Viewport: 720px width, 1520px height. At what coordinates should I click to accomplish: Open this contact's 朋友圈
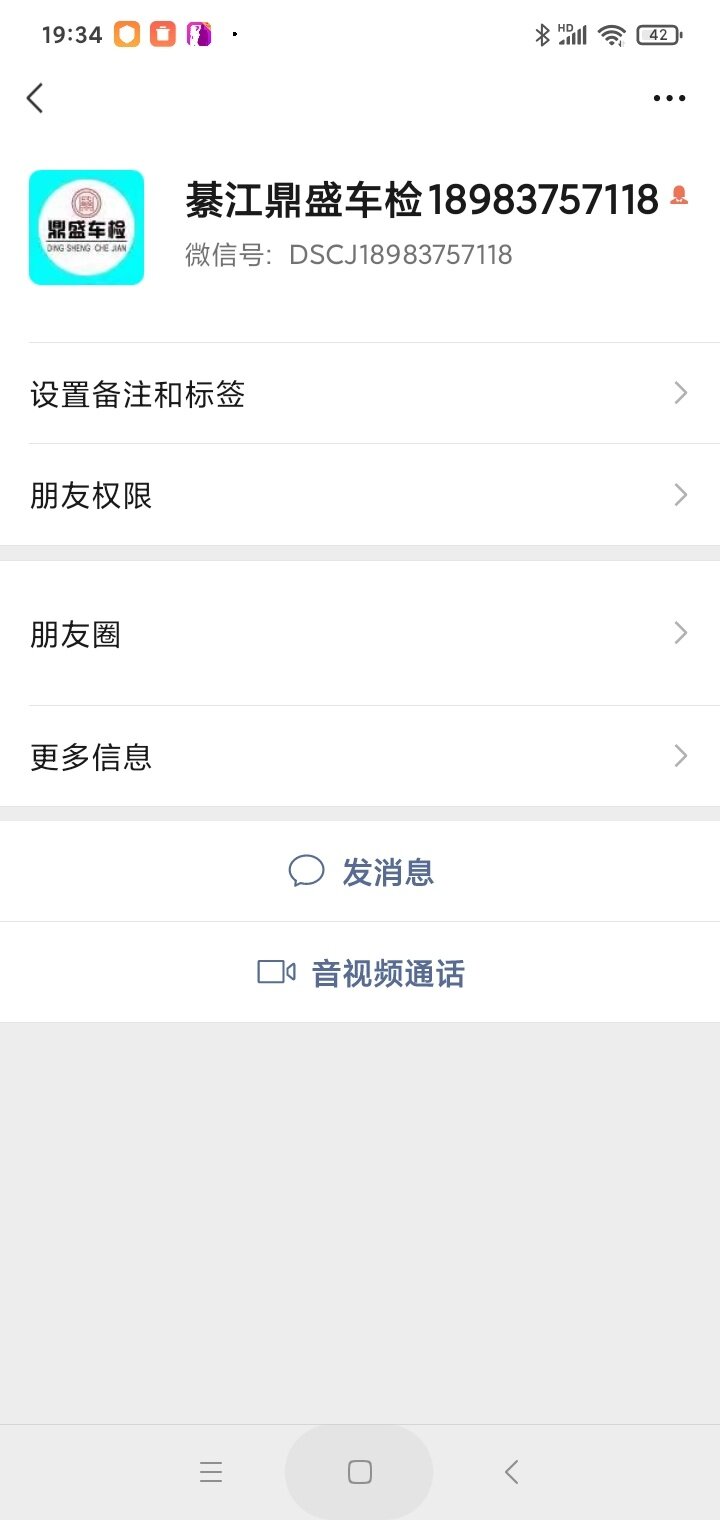point(360,634)
